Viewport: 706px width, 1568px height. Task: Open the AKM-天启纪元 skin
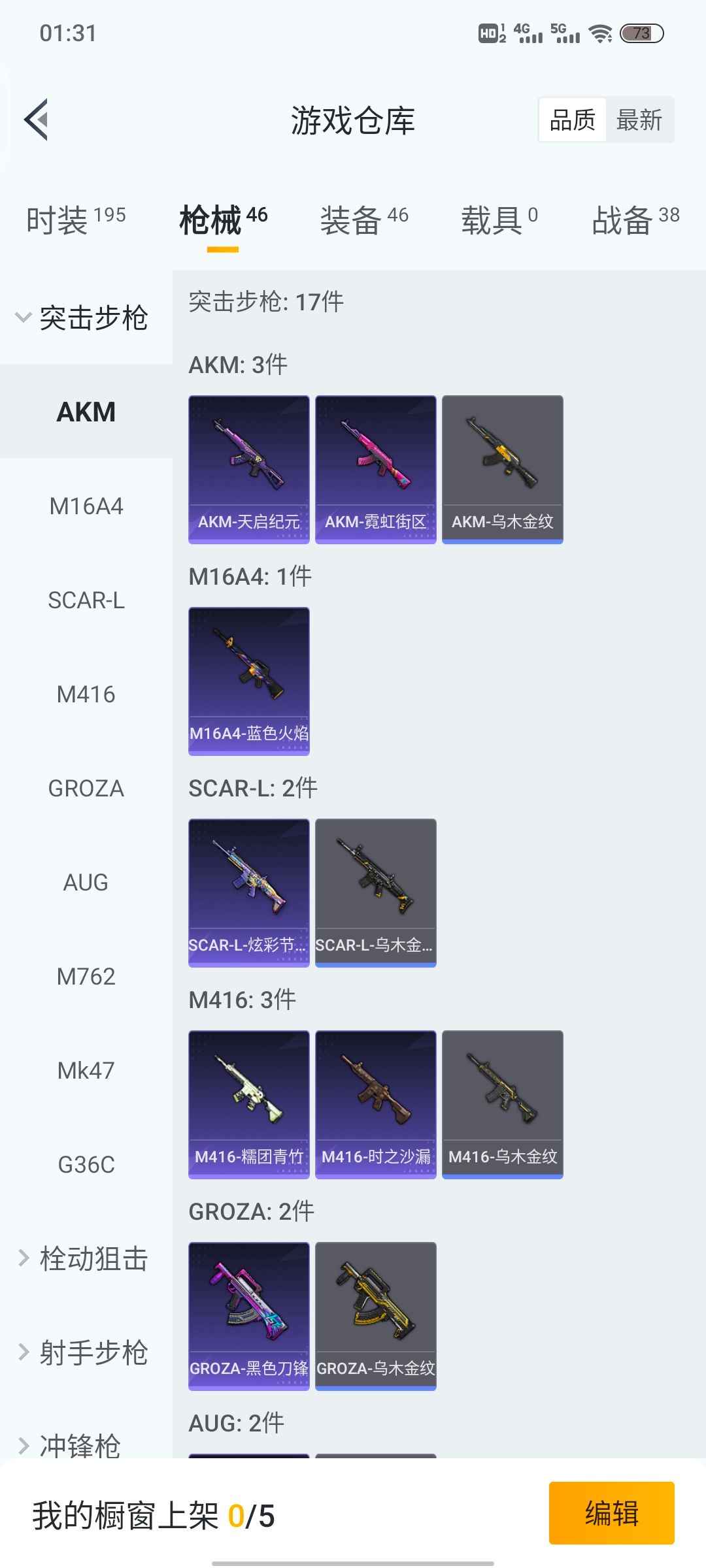pos(248,469)
